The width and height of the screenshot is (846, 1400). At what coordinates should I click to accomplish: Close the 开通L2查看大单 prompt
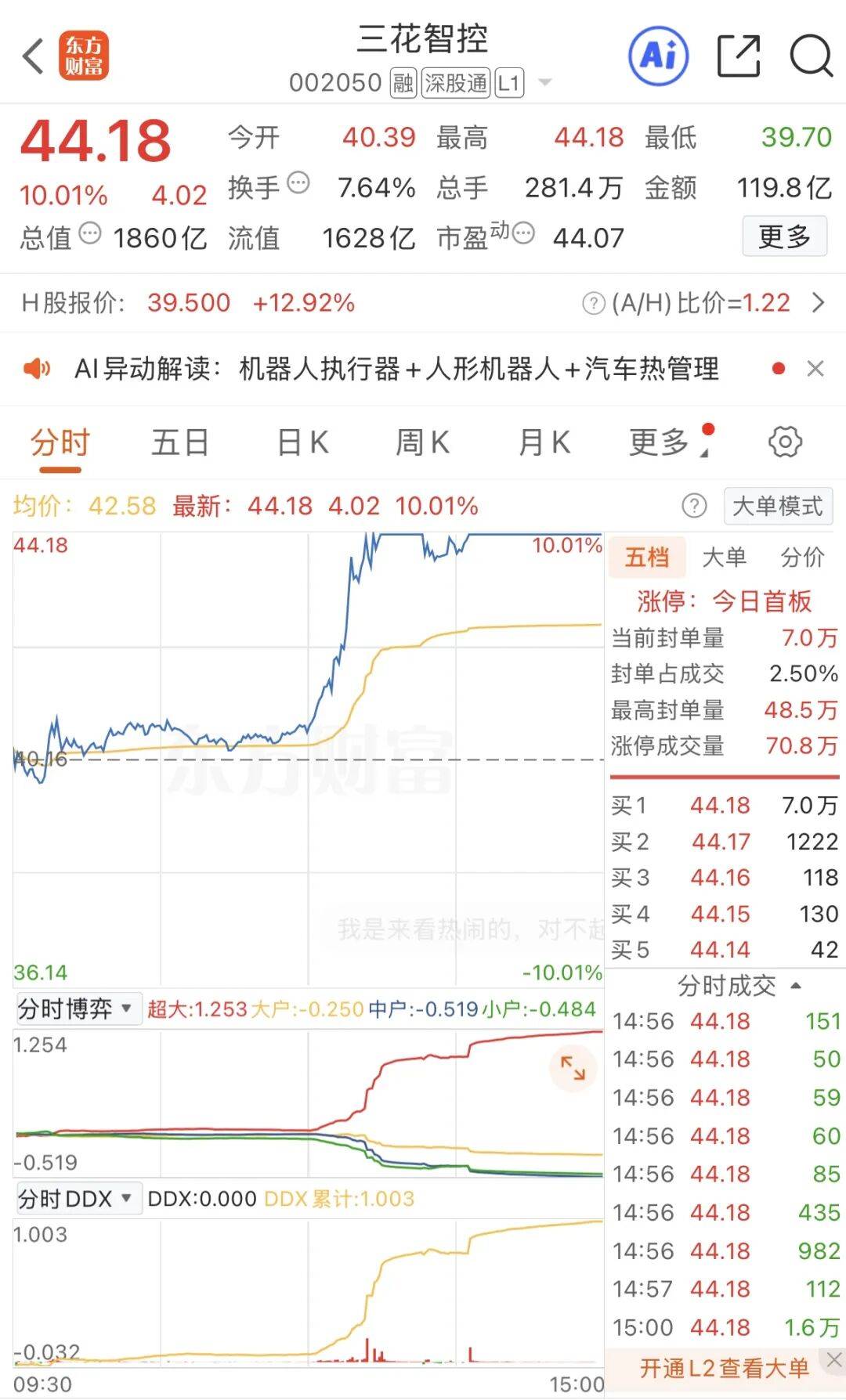pyautogui.click(x=834, y=1360)
